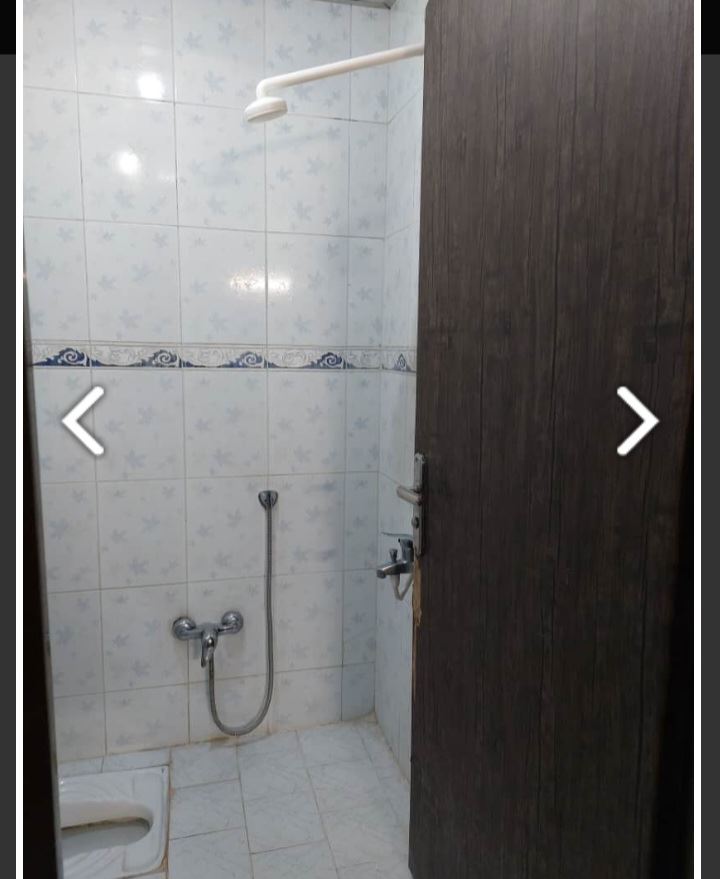Go to the previous photo
Viewport: 720px width, 879px height.
tap(84, 421)
